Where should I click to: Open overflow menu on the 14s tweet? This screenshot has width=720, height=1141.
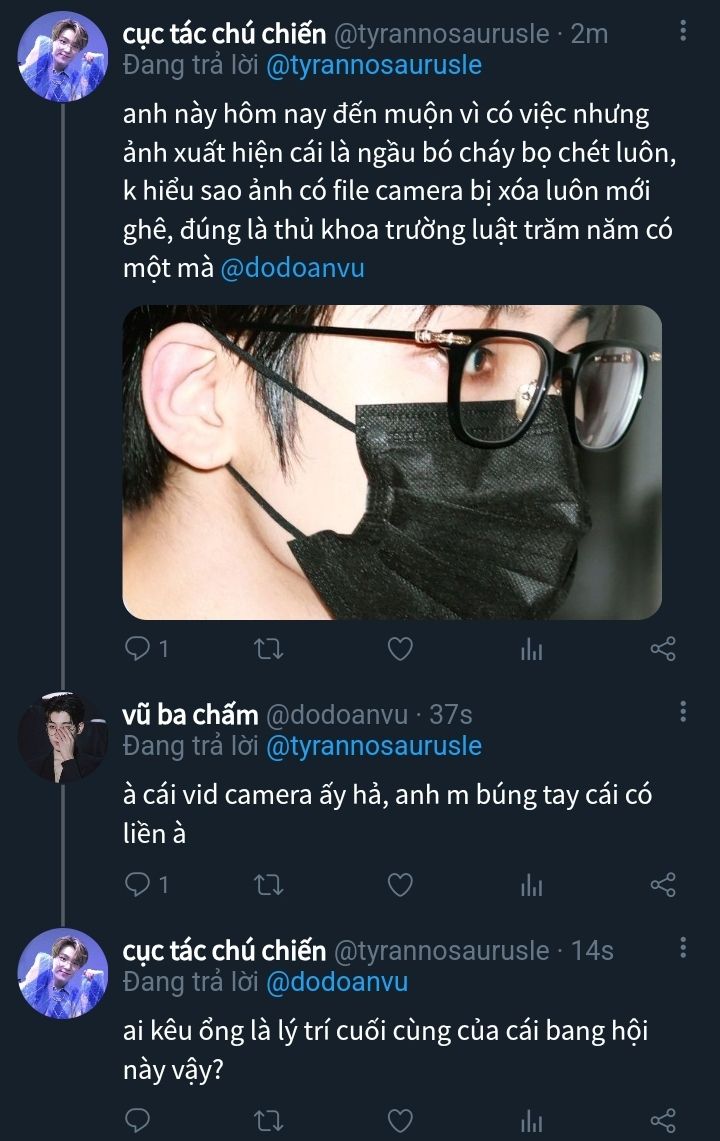[x=683, y=948]
